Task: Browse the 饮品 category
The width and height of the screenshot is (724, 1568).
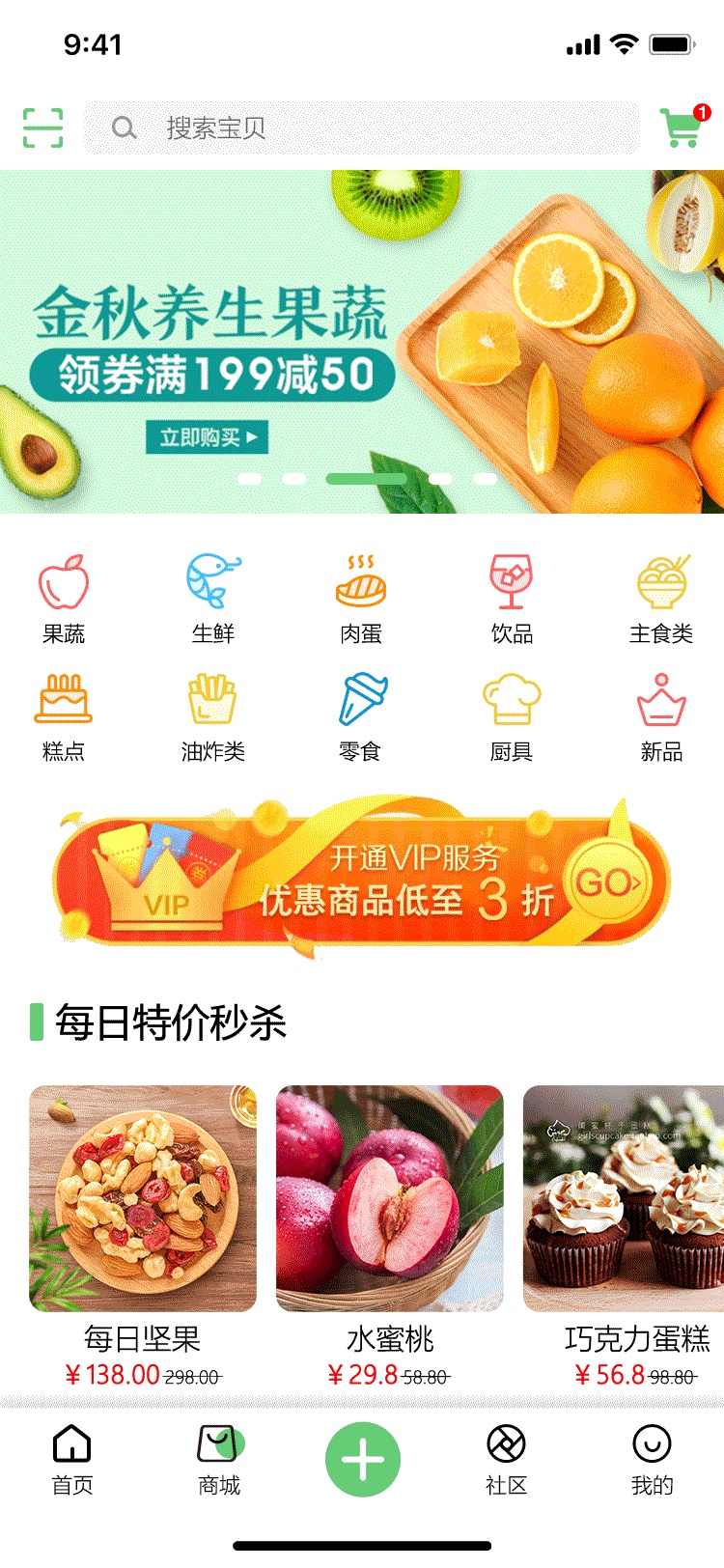Action: 511,599
